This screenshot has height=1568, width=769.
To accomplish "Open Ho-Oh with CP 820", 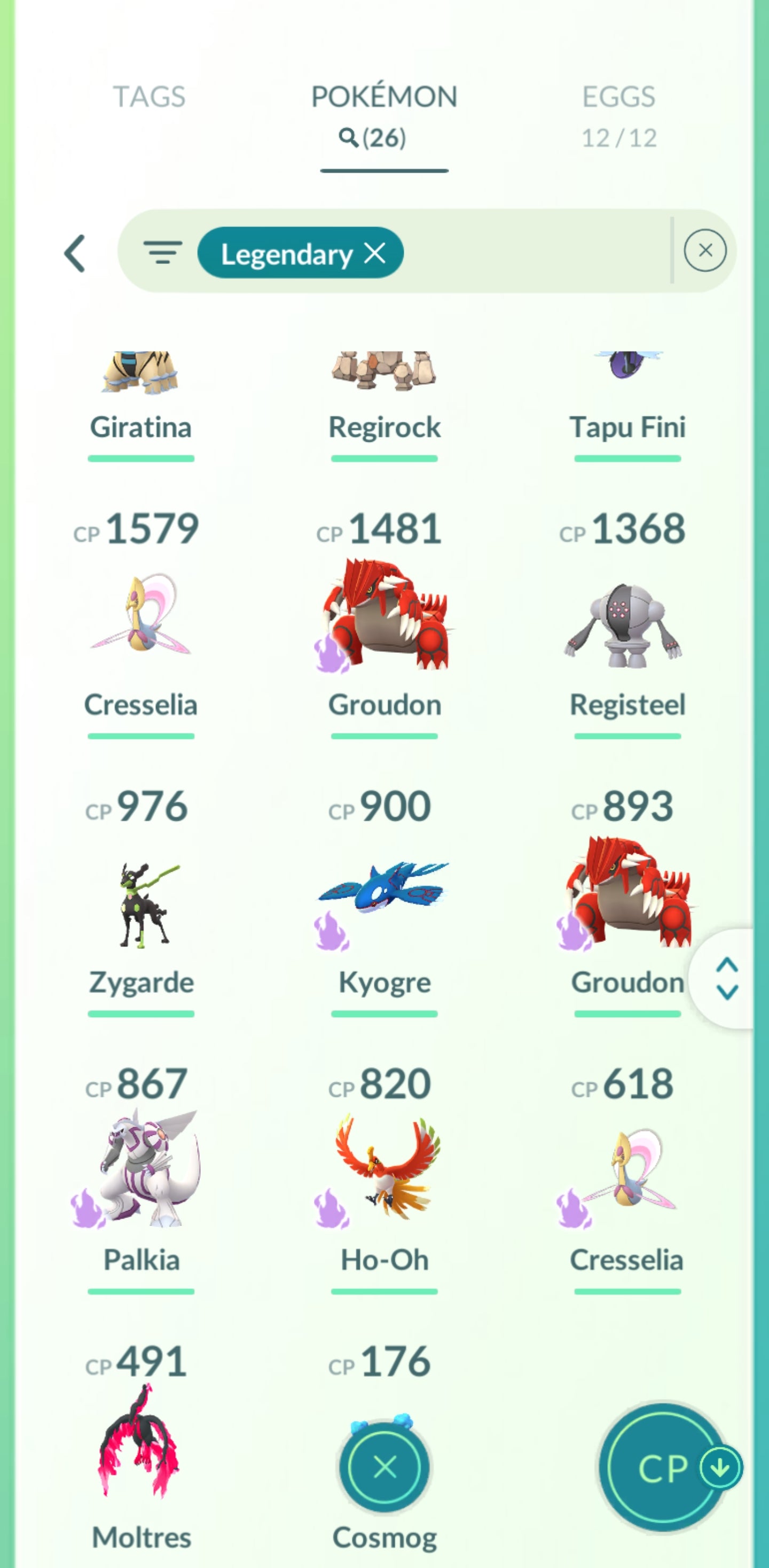I will [384, 1169].
